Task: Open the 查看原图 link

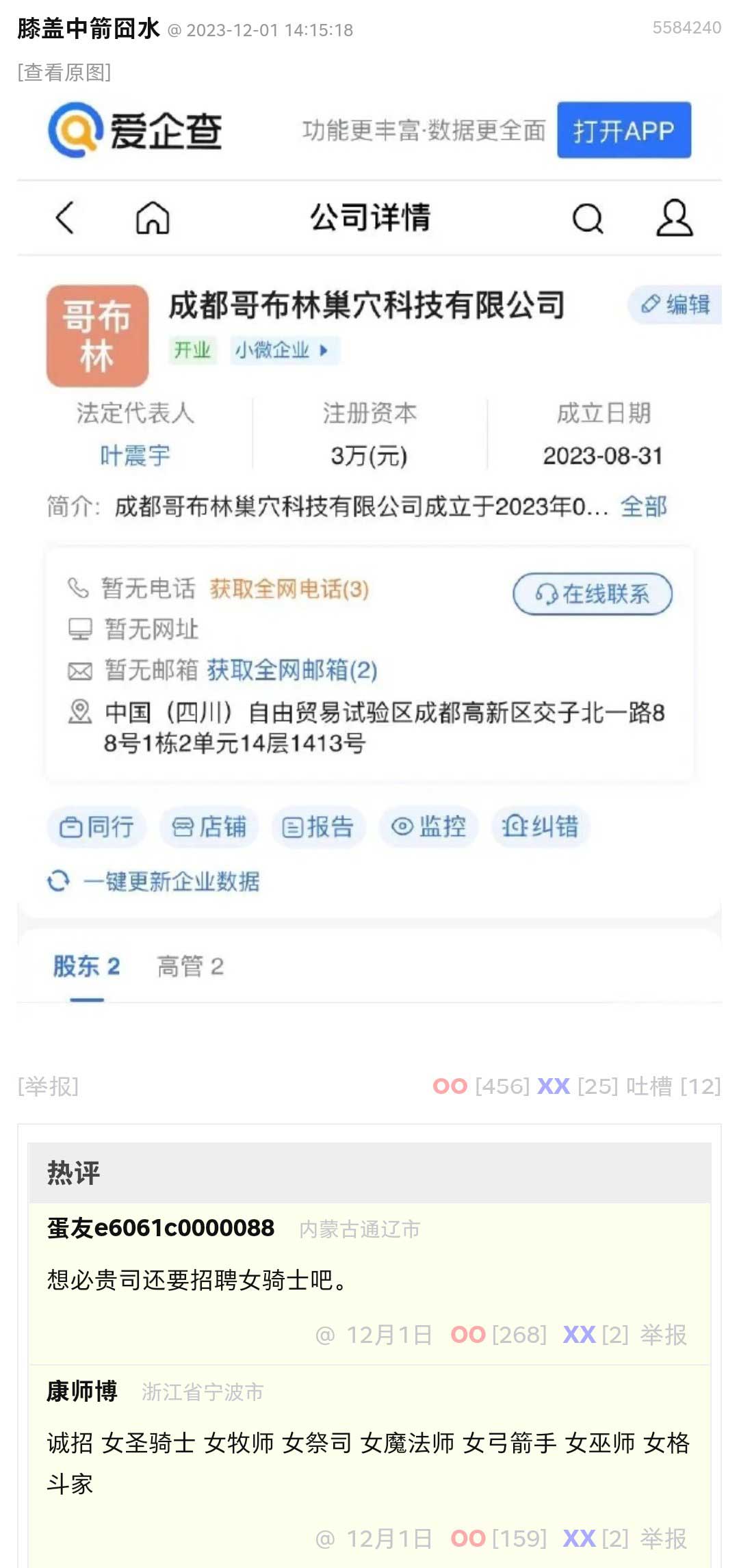Action: point(64,72)
